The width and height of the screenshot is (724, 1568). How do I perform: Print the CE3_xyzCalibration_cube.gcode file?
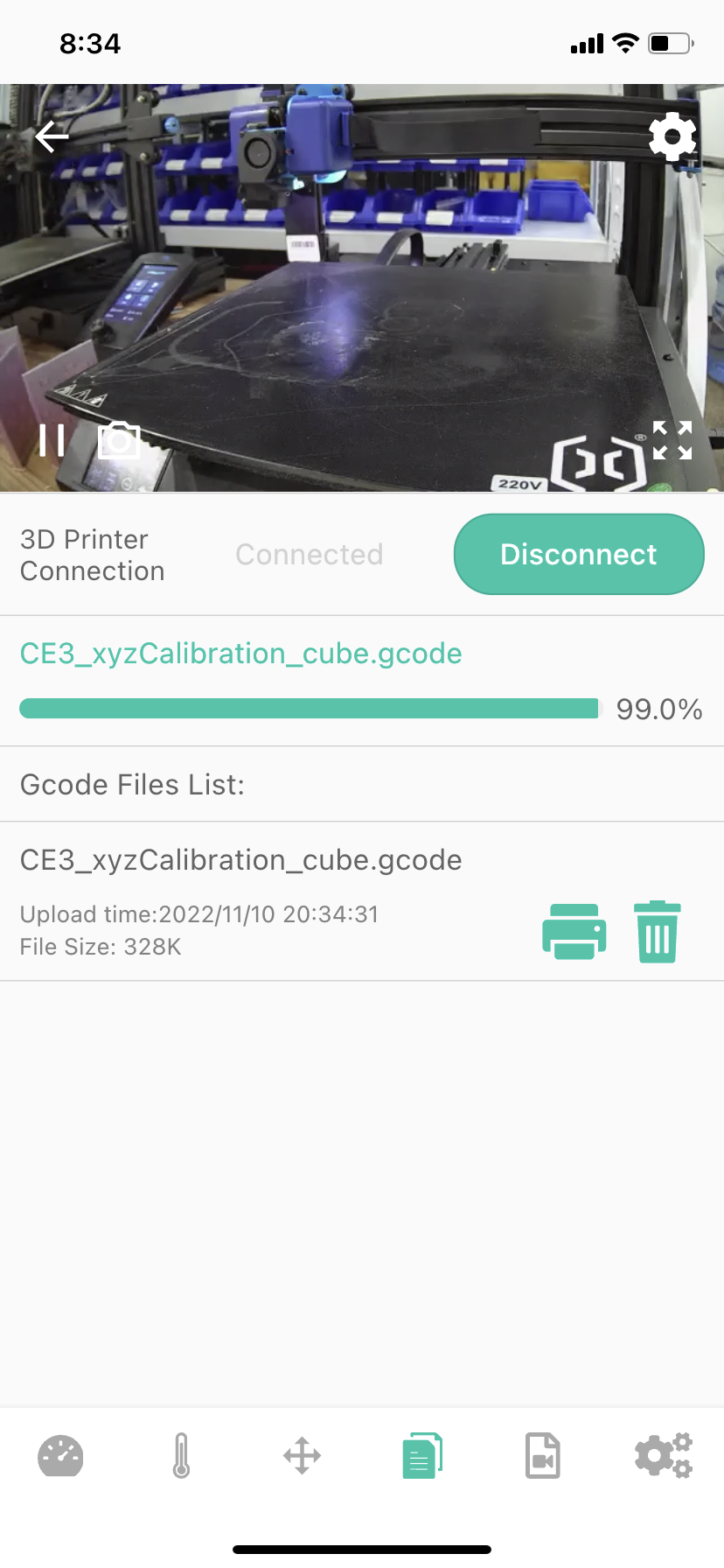(x=574, y=931)
